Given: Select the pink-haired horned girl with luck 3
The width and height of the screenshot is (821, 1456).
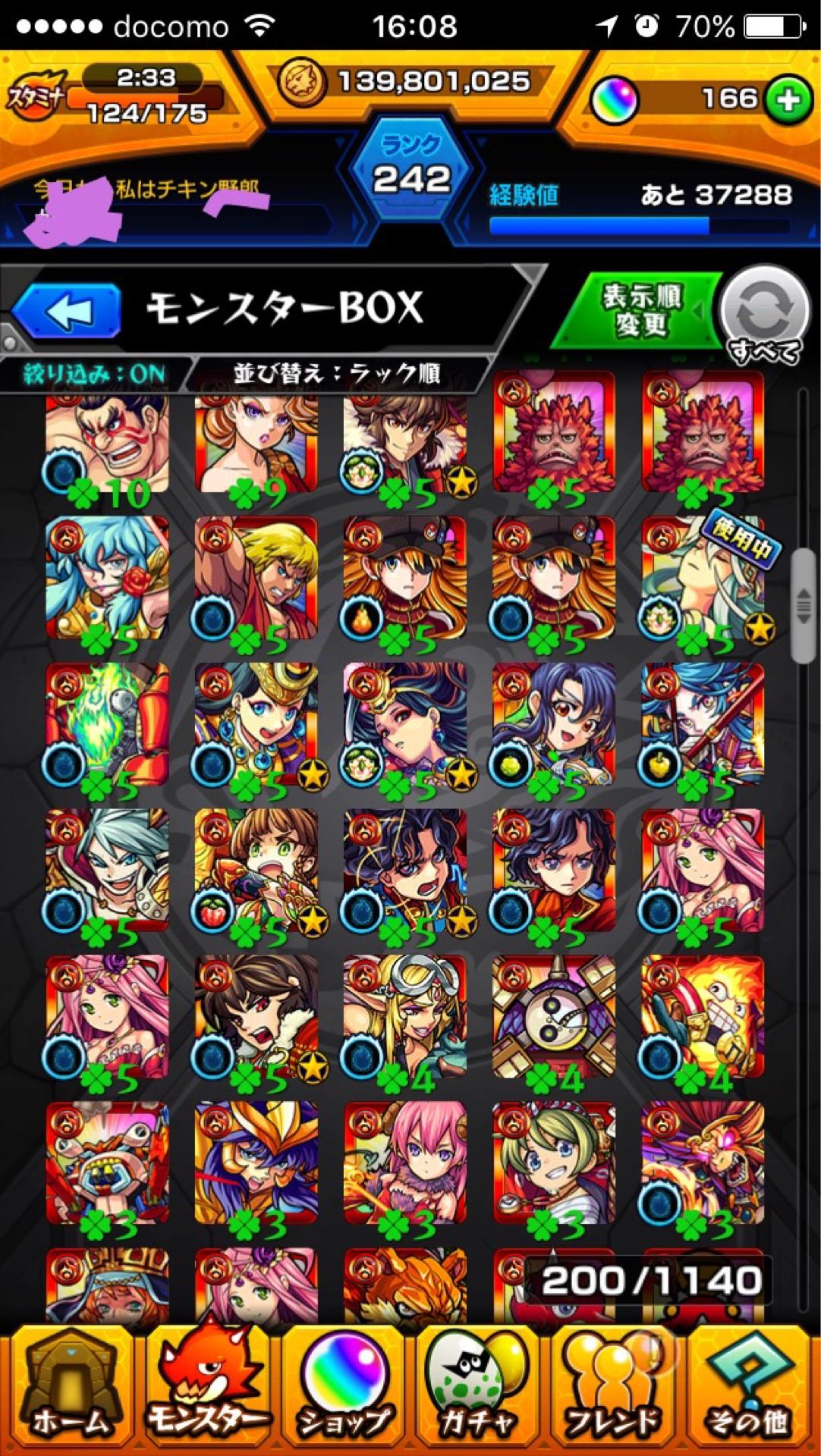Looking at the screenshot, I should 404,1163.
